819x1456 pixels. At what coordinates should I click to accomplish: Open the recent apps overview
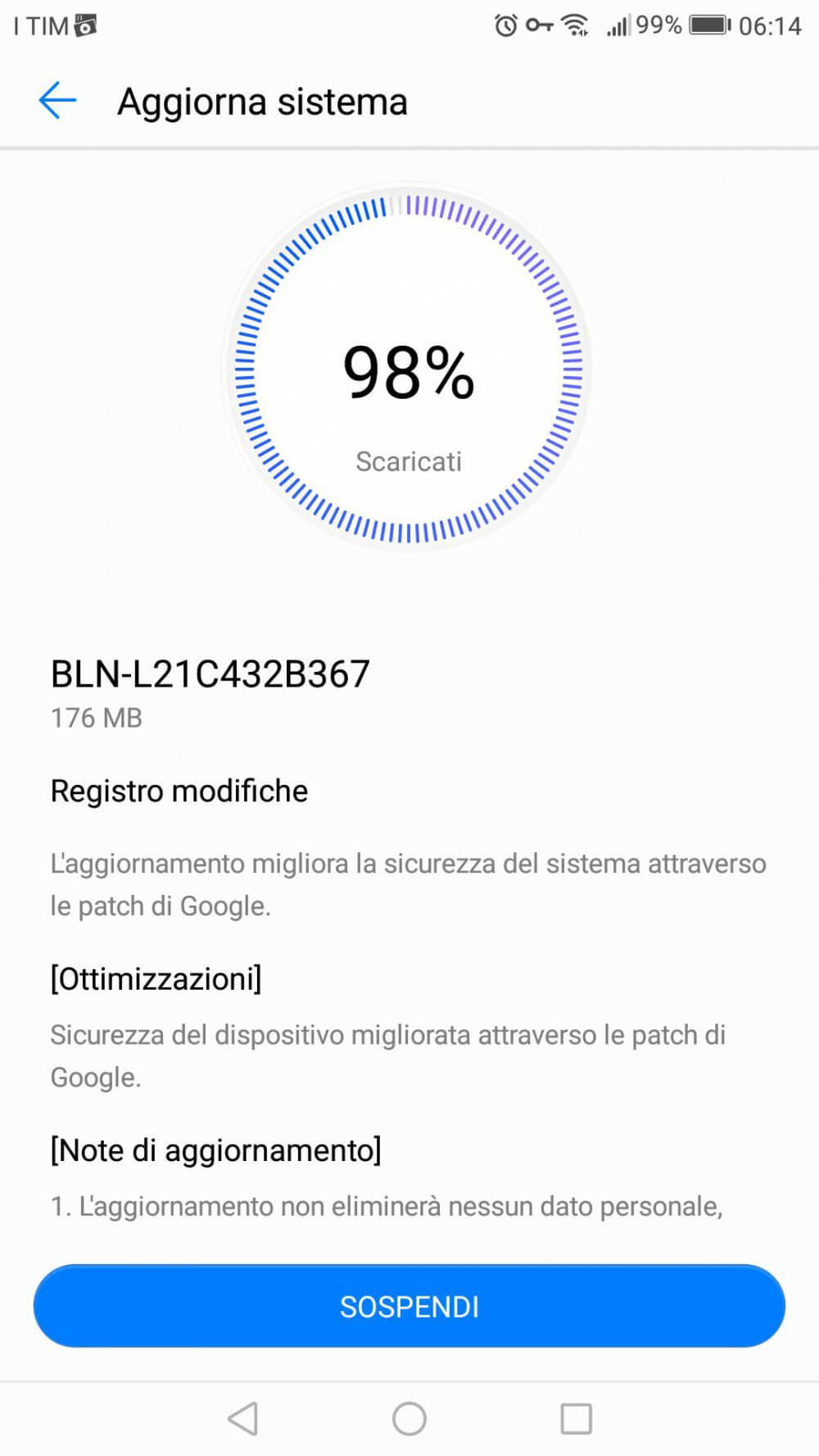pyautogui.click(x=576, y=1418)
